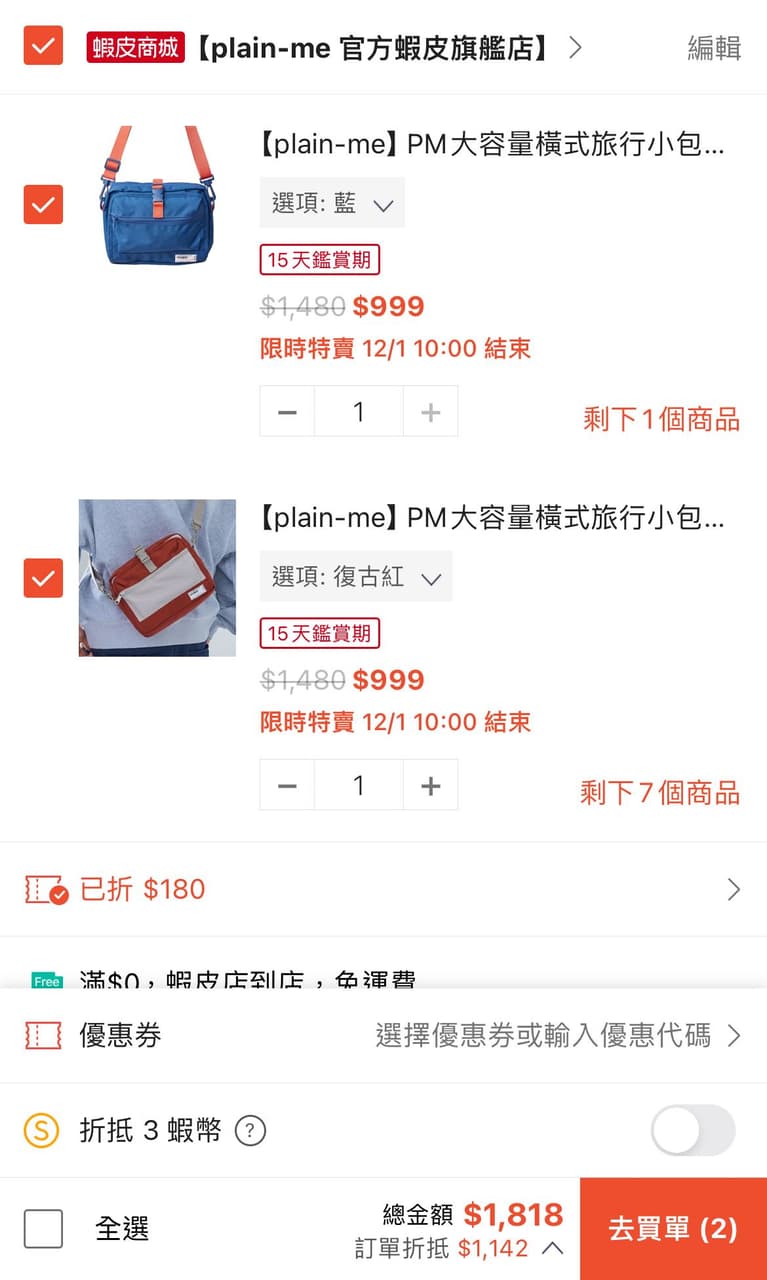
Task: Tap the 15天鑑賞期 label on blue bag
Action: tap(319, 259)
